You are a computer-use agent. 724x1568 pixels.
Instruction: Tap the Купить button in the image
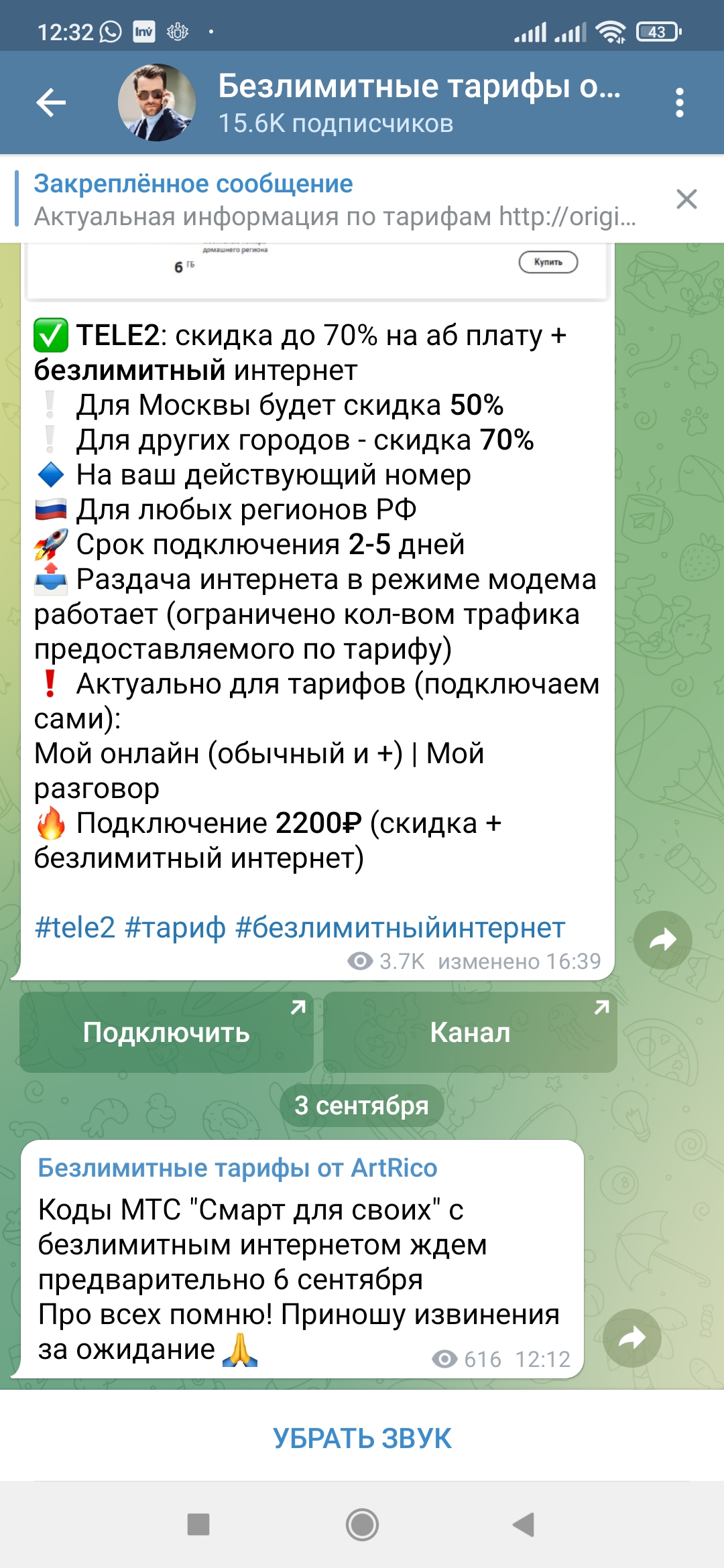coord(548,262)
